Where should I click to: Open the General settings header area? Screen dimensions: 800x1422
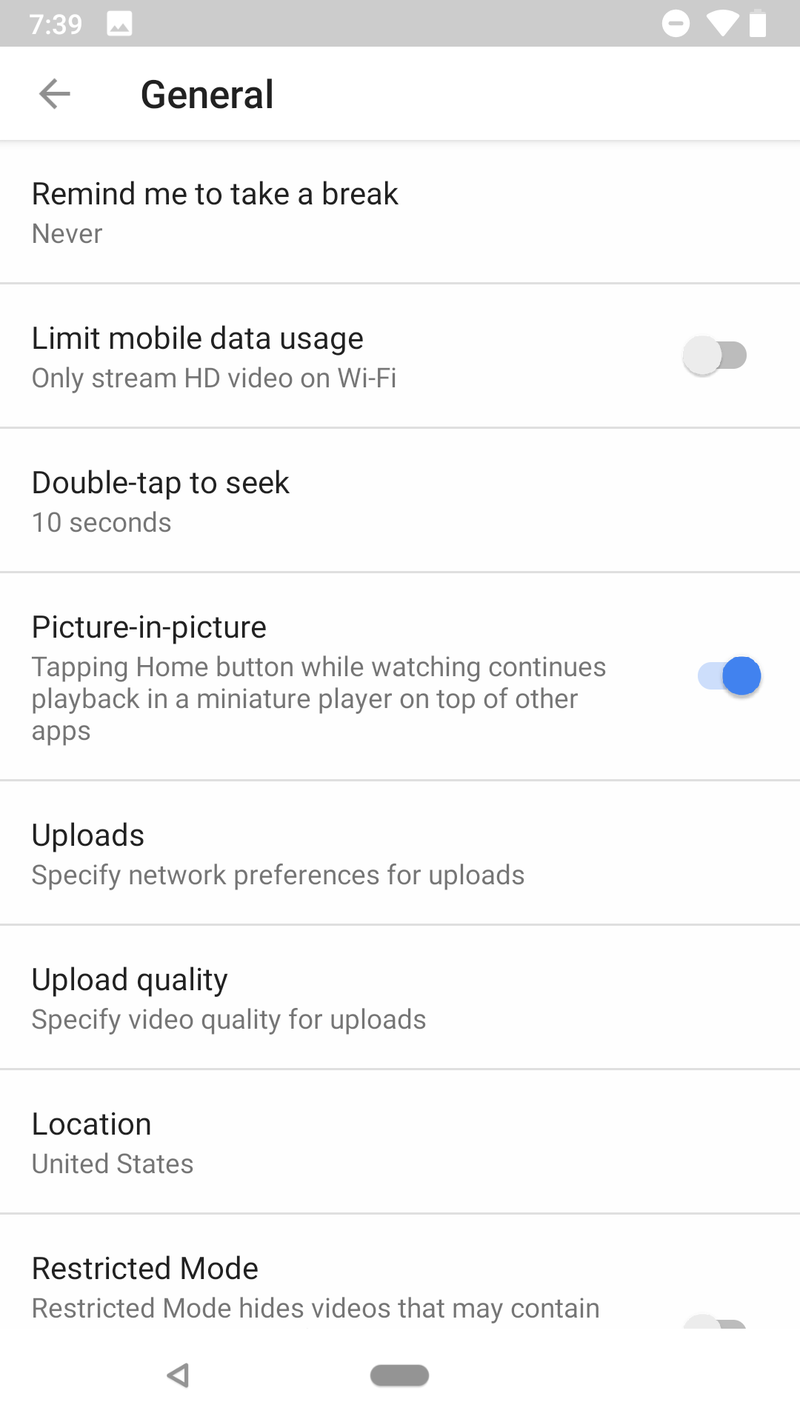point(207,93)
